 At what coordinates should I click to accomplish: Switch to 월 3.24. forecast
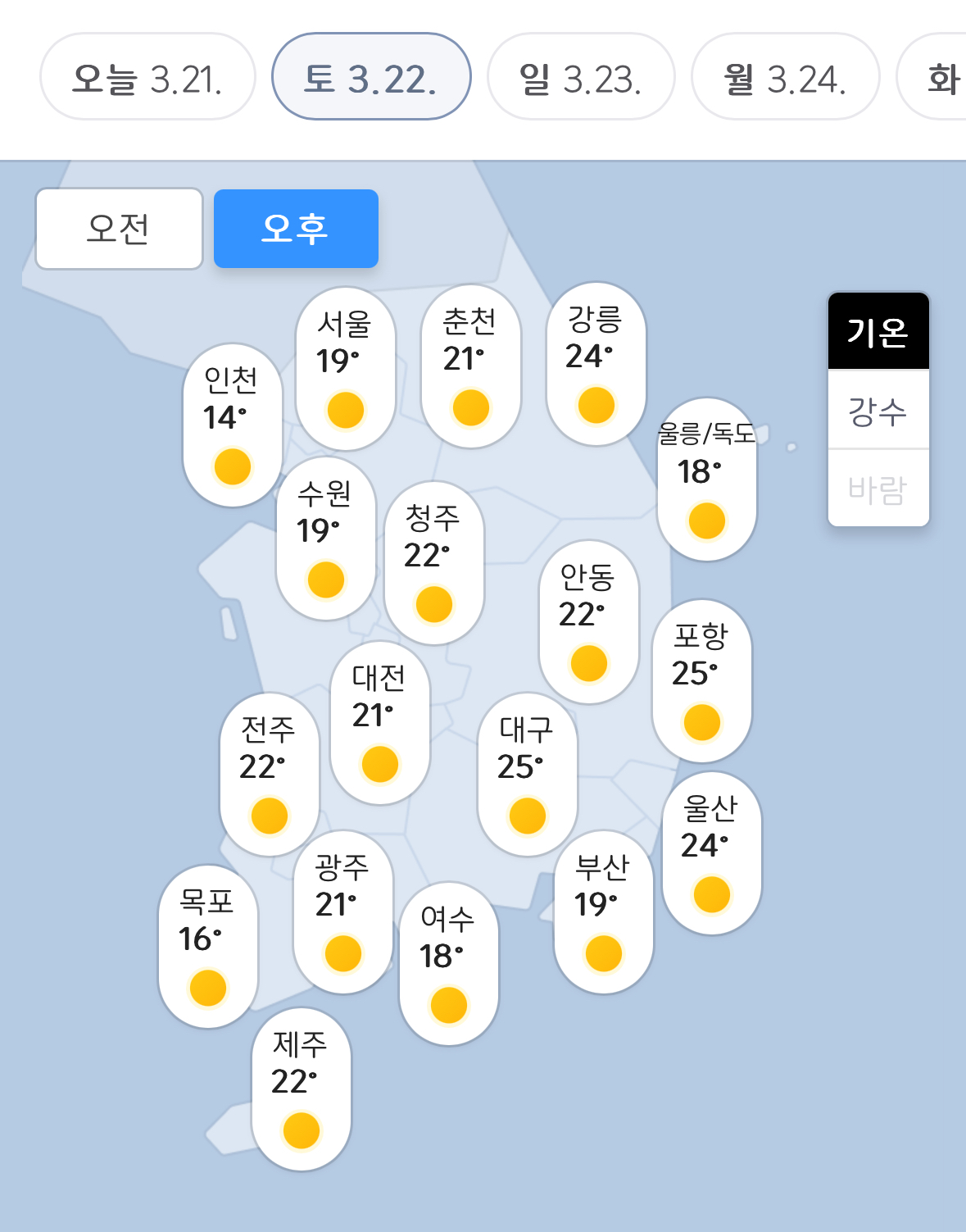785,77
